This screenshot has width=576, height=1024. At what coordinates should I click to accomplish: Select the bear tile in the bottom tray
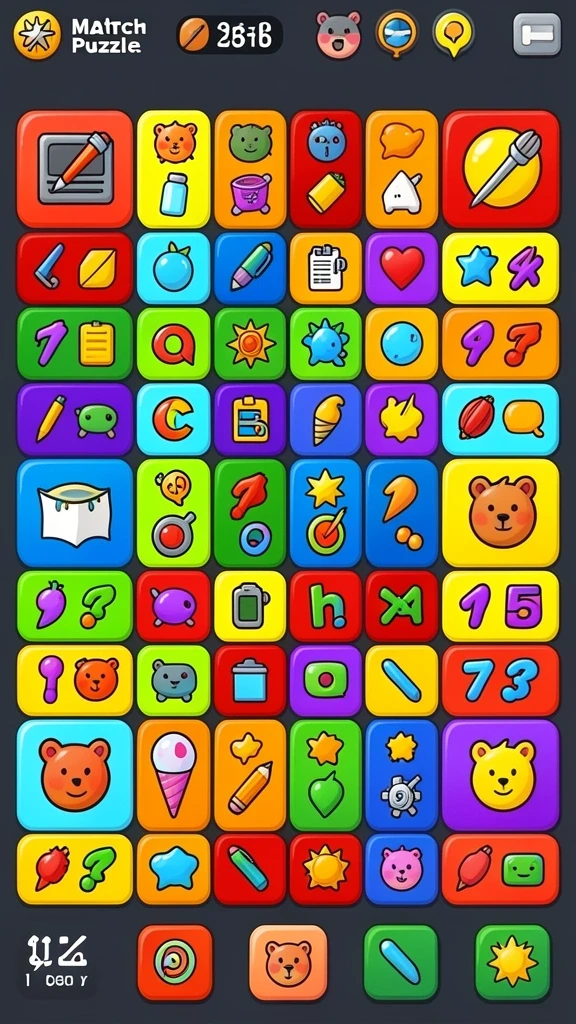288,963
